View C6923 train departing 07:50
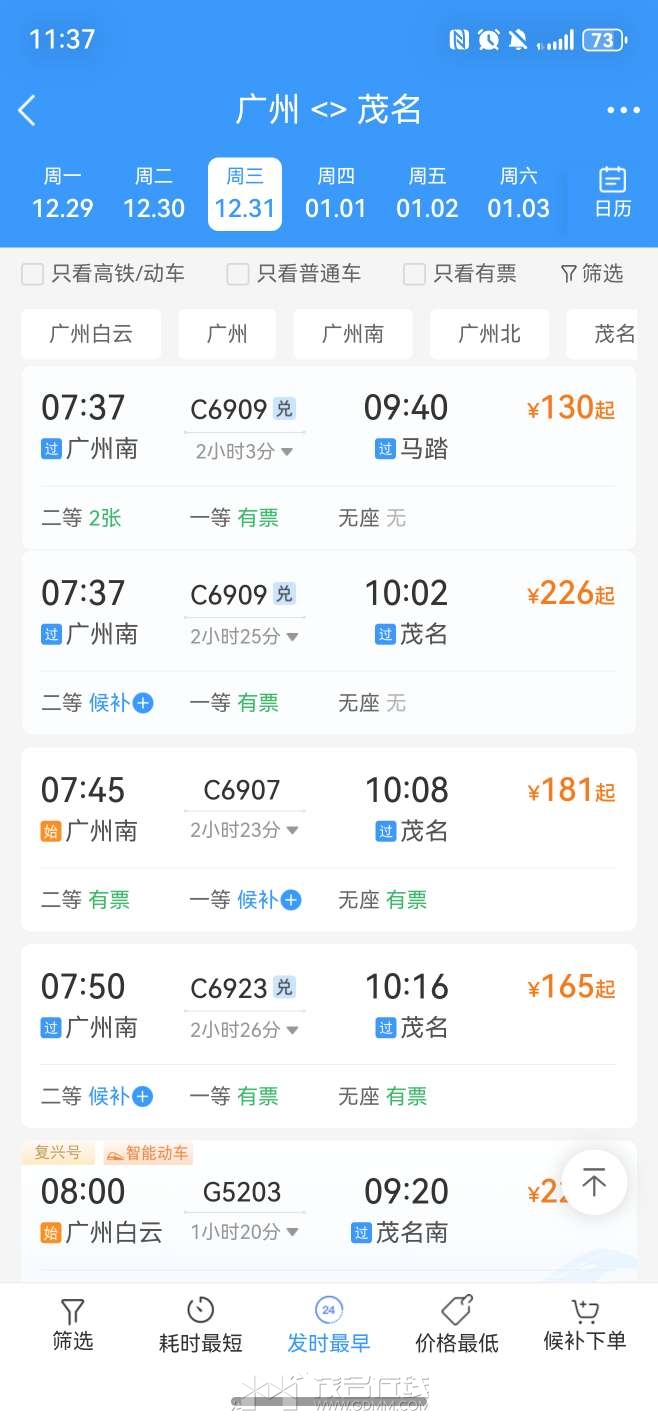The height and width of the screenshot is (1416, 658). (328, 1006)
